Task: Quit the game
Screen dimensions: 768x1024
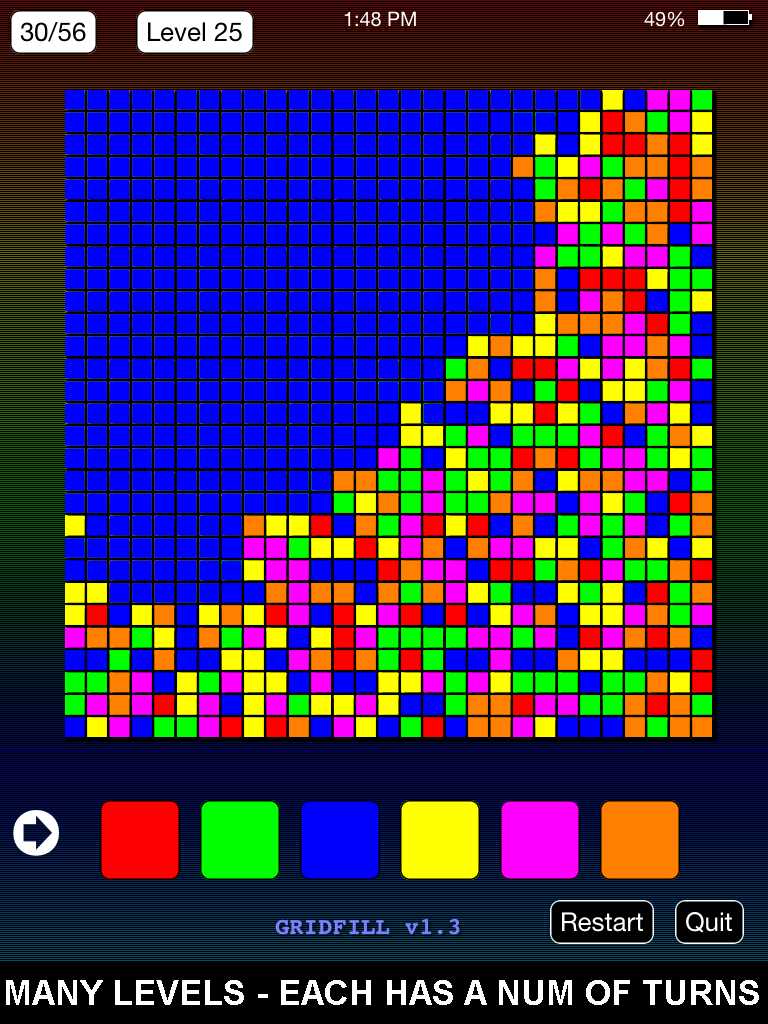Action: tap(709, 922)
